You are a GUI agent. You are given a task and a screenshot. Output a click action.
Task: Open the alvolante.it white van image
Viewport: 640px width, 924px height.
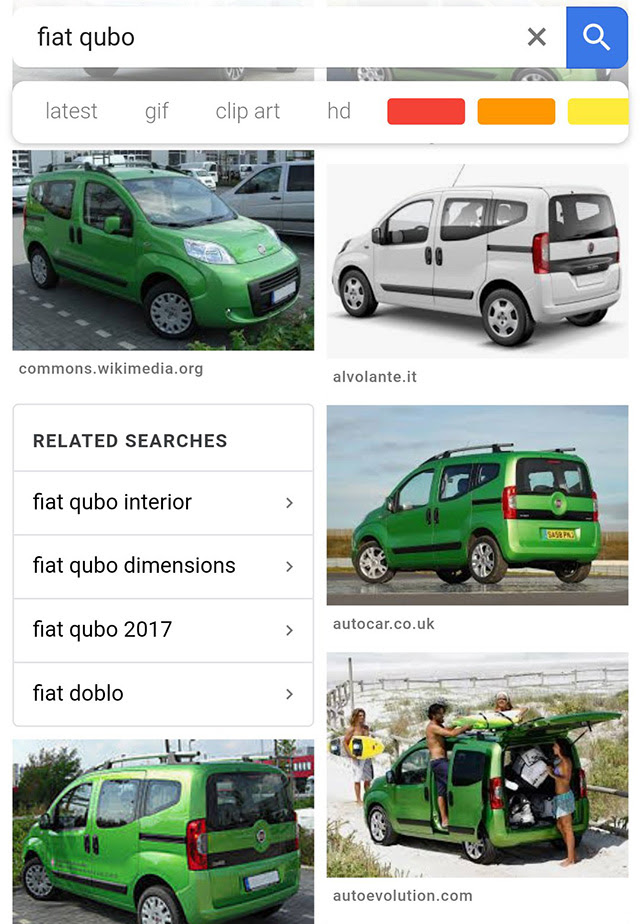(477, 260)
